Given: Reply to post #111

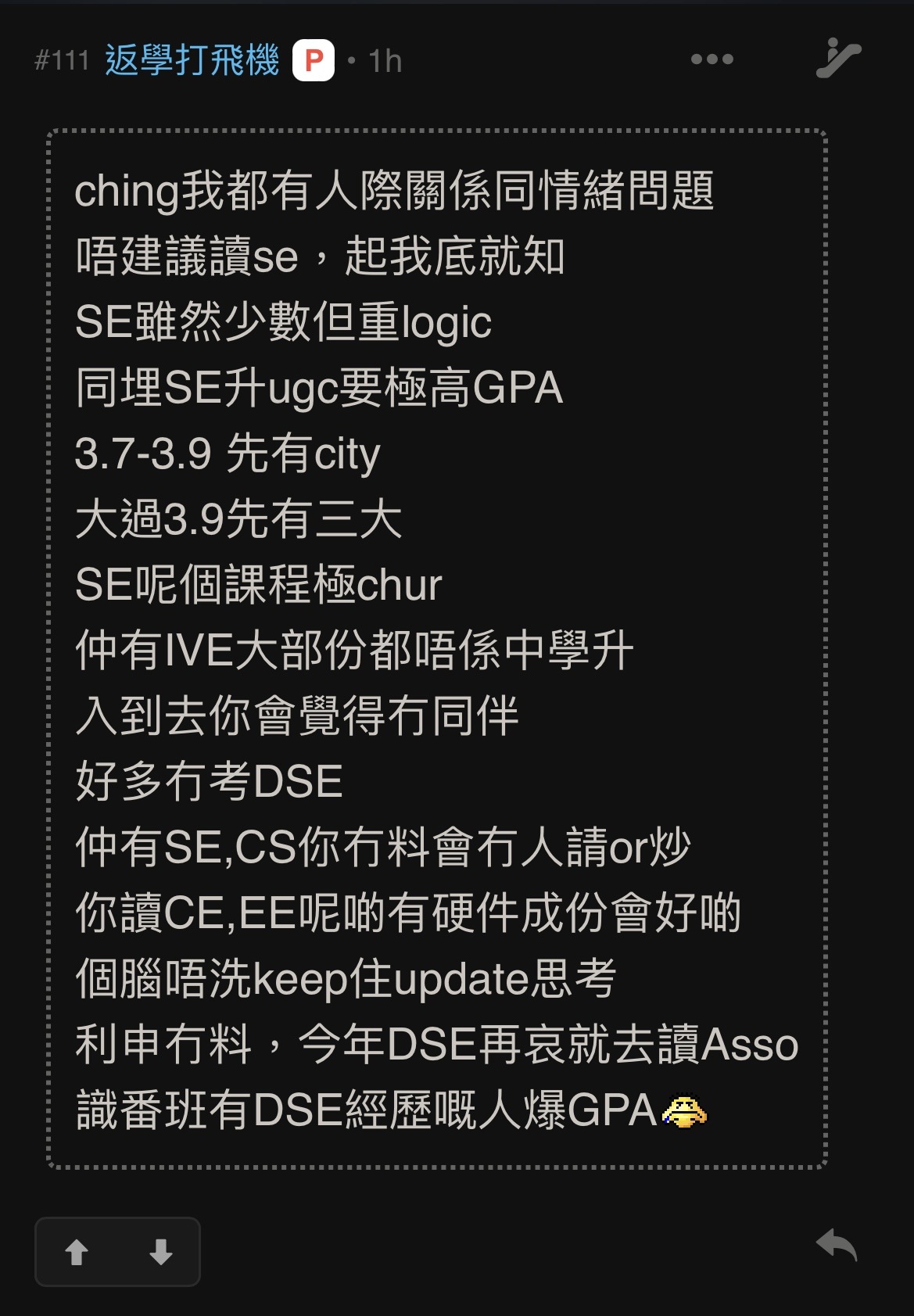Looking at the screenshot, I should [x=836, y=1244].
